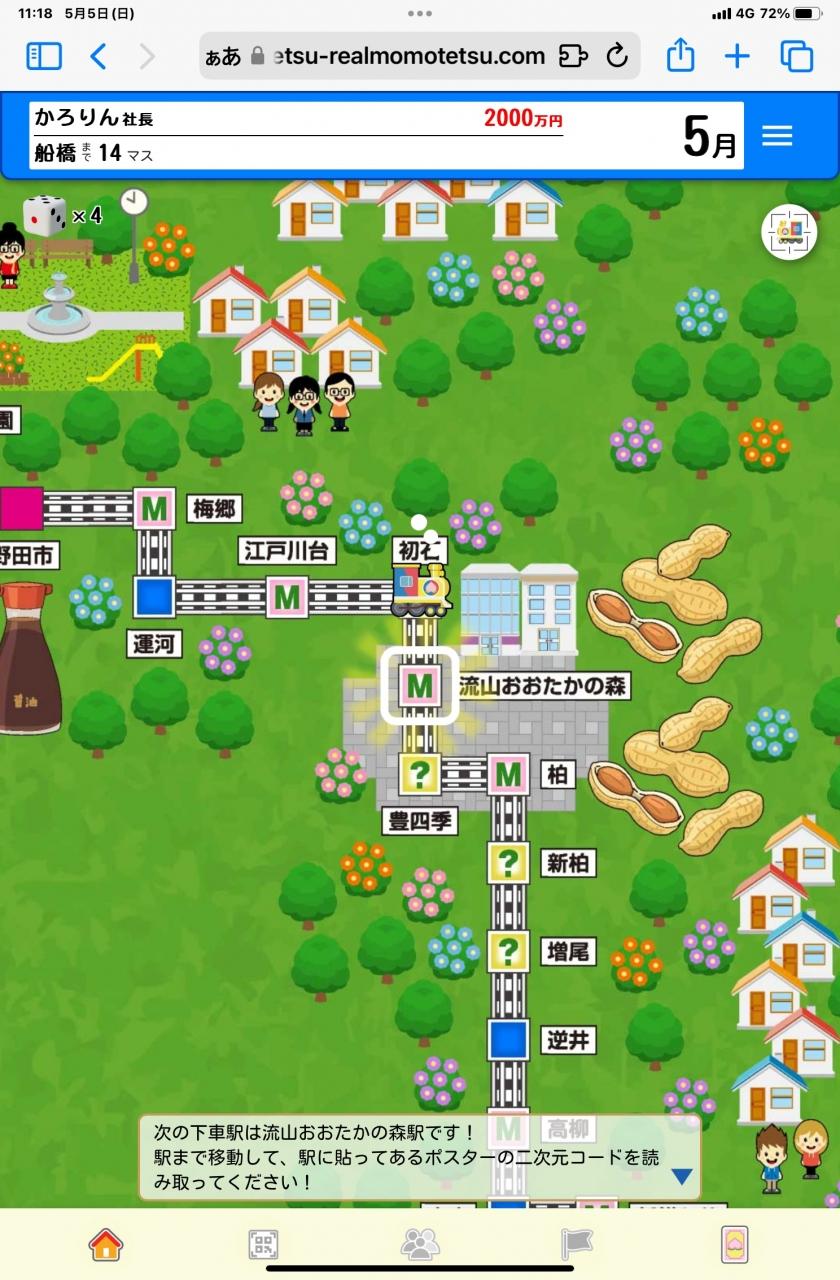Open the game's hamburger menu
The height and width of the screenshot is (1280, 840).
pos(777,136)
